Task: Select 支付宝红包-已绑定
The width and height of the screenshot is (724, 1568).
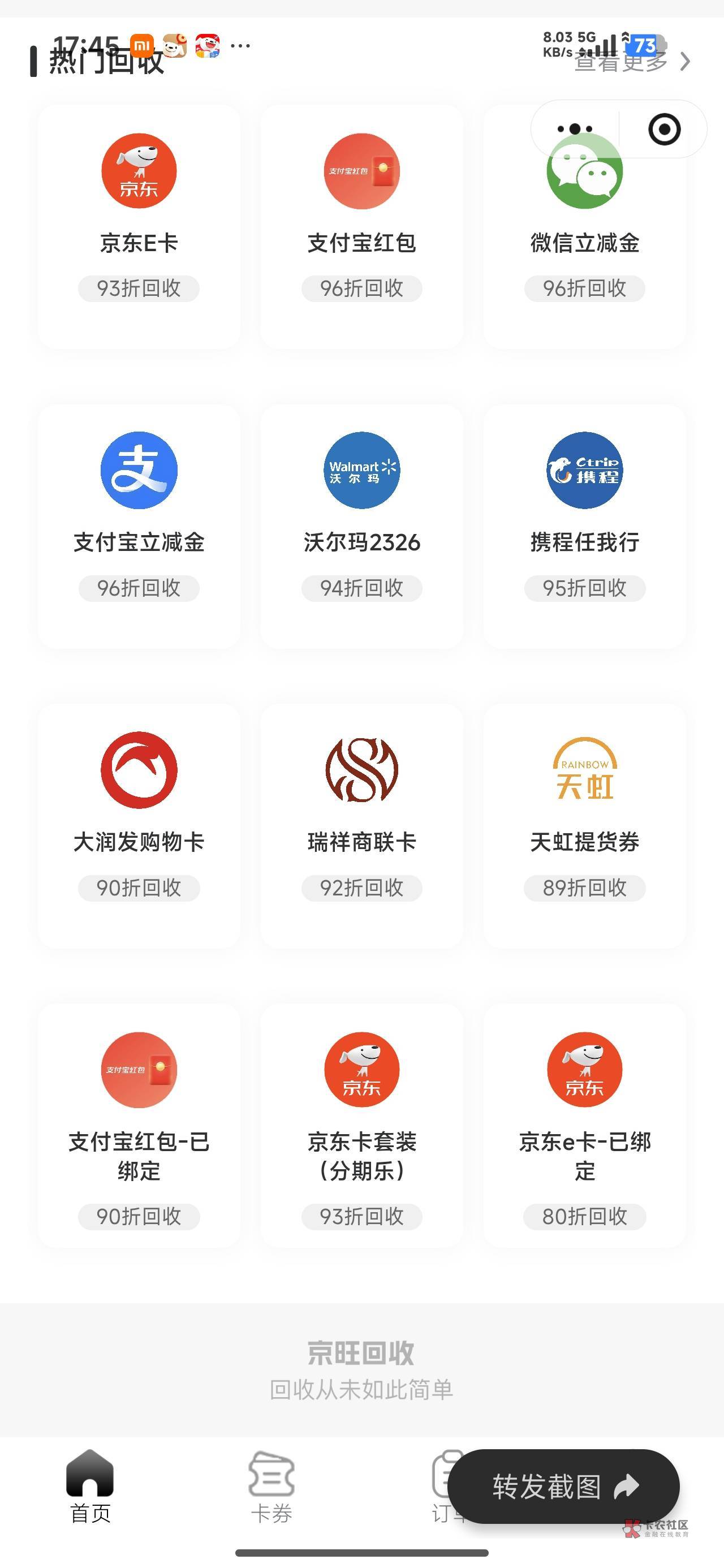Action: pos(139,1126)
